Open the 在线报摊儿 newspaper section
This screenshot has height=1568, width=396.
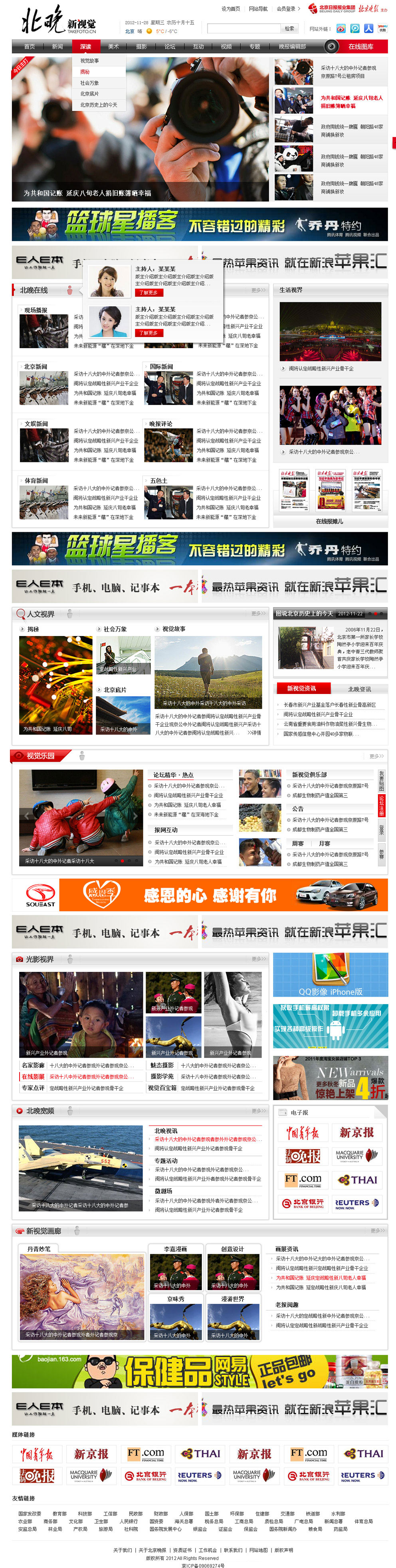tap(329, 521)
